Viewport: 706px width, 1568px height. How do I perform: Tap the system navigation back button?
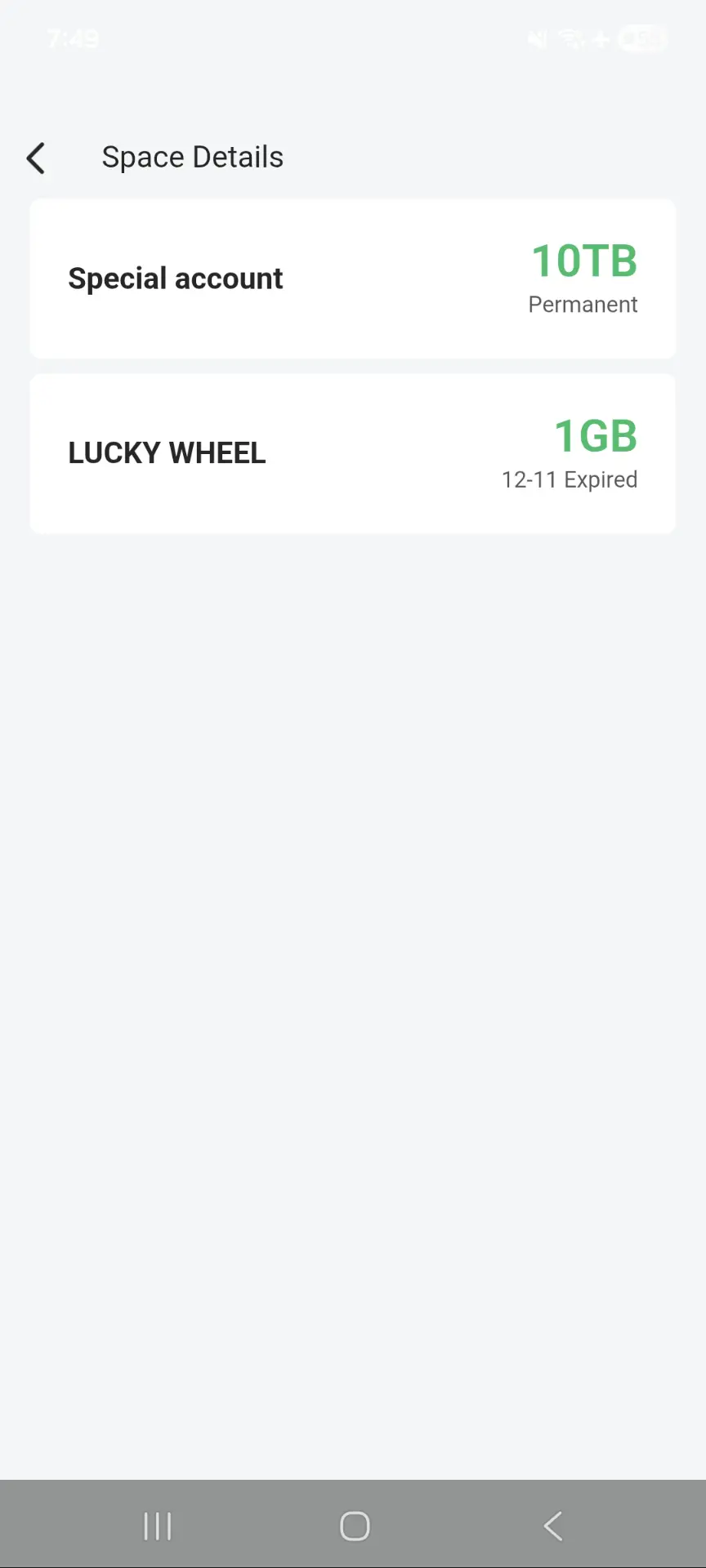pos(553,1526)
